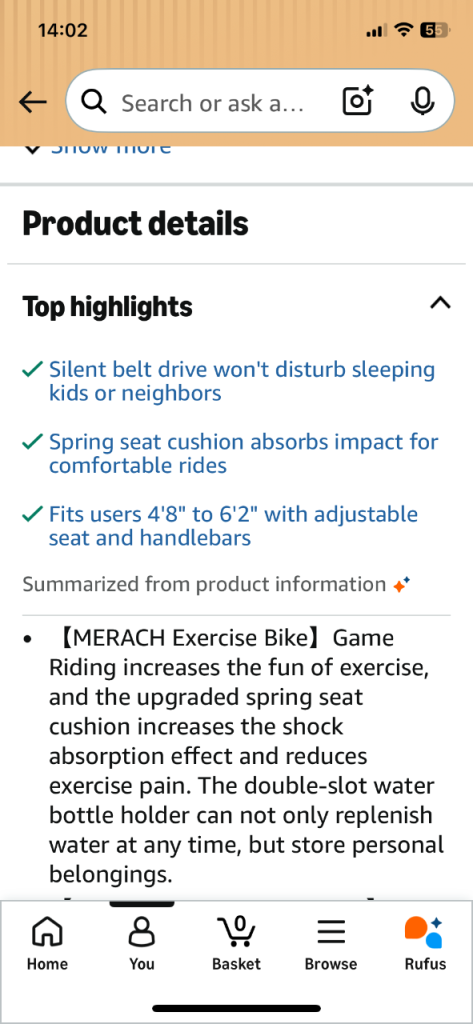Open the fits users 4'8" to 6'2" highlight

[x=233, y=526]
